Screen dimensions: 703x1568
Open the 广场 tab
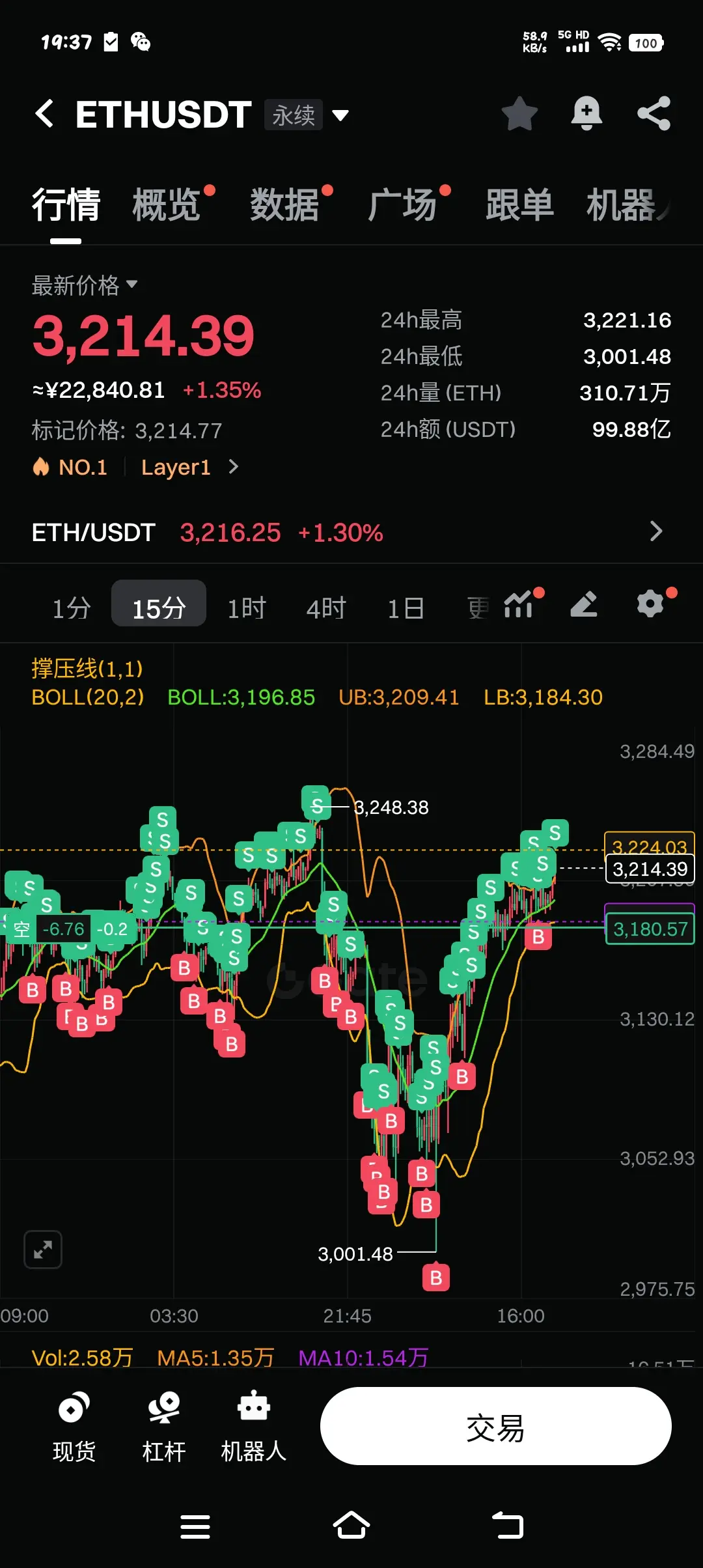point(402,205)
